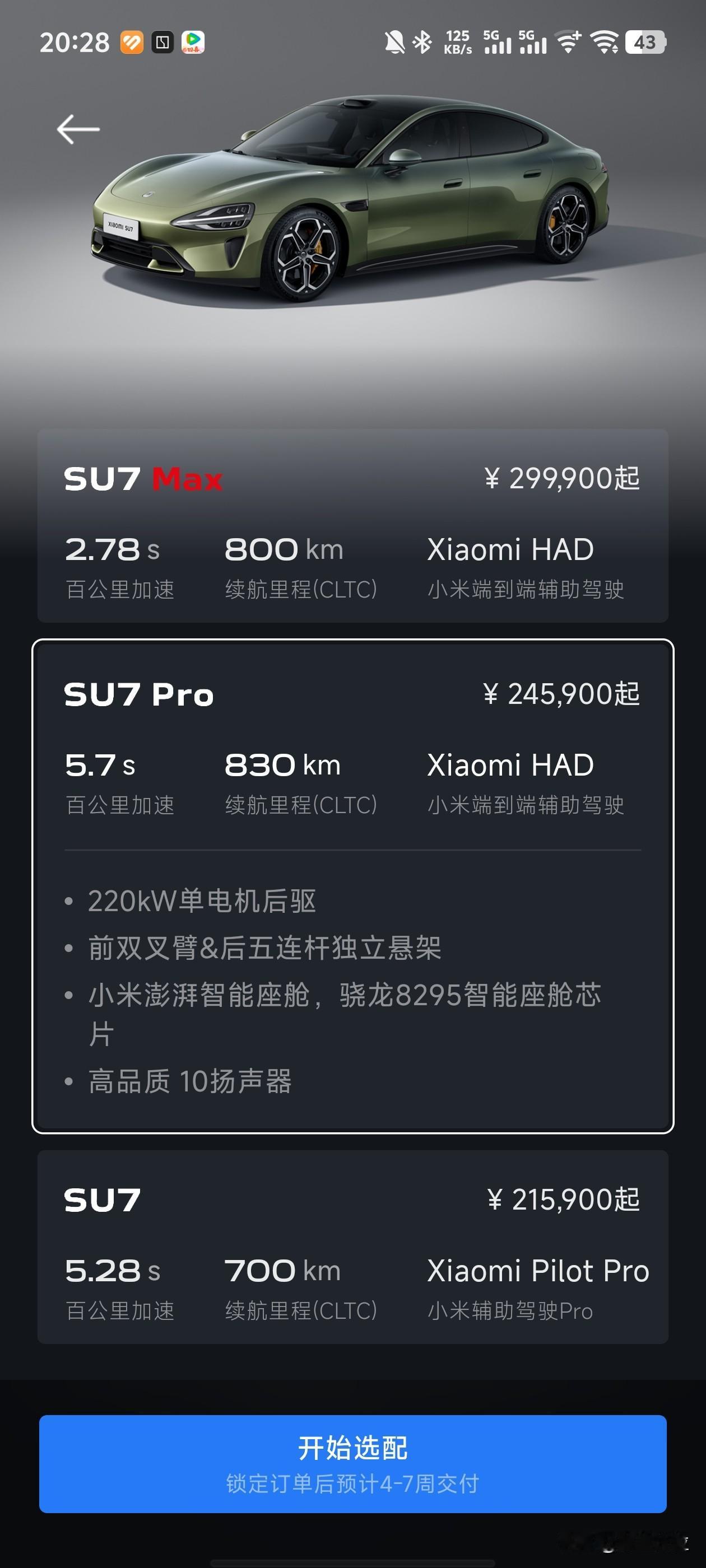Viewport: 706px width, 1568px height.
Task: Open Xiaomi HAD assisted driving details
Action: click(512, 764)
